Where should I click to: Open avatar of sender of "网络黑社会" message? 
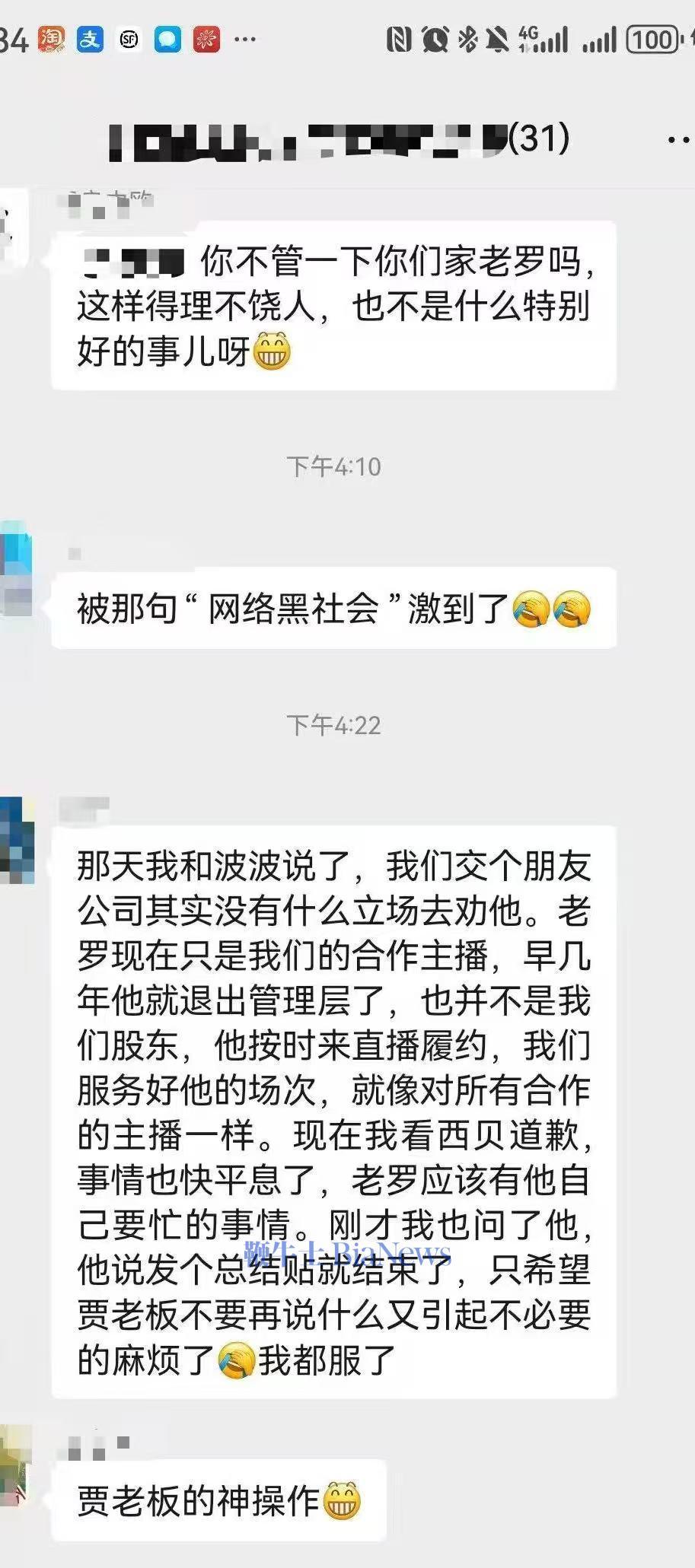pyautogui.click(x=15, y=568)
